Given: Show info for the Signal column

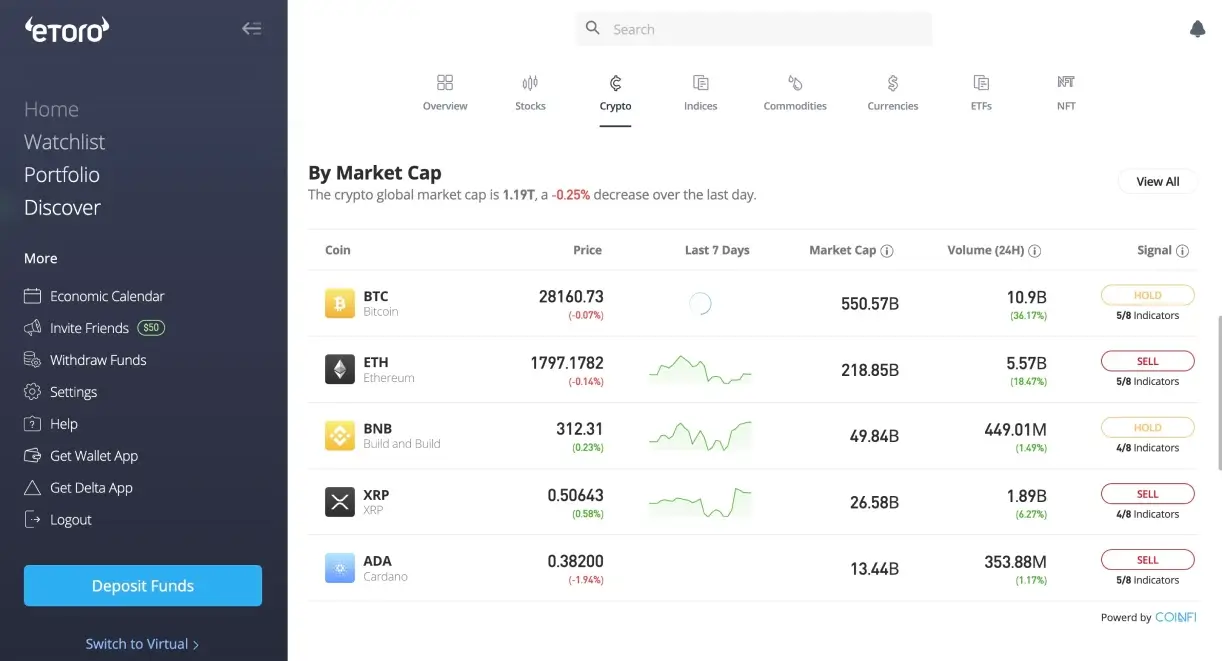Looking at the screenshot, I should tap(1182, 251).
